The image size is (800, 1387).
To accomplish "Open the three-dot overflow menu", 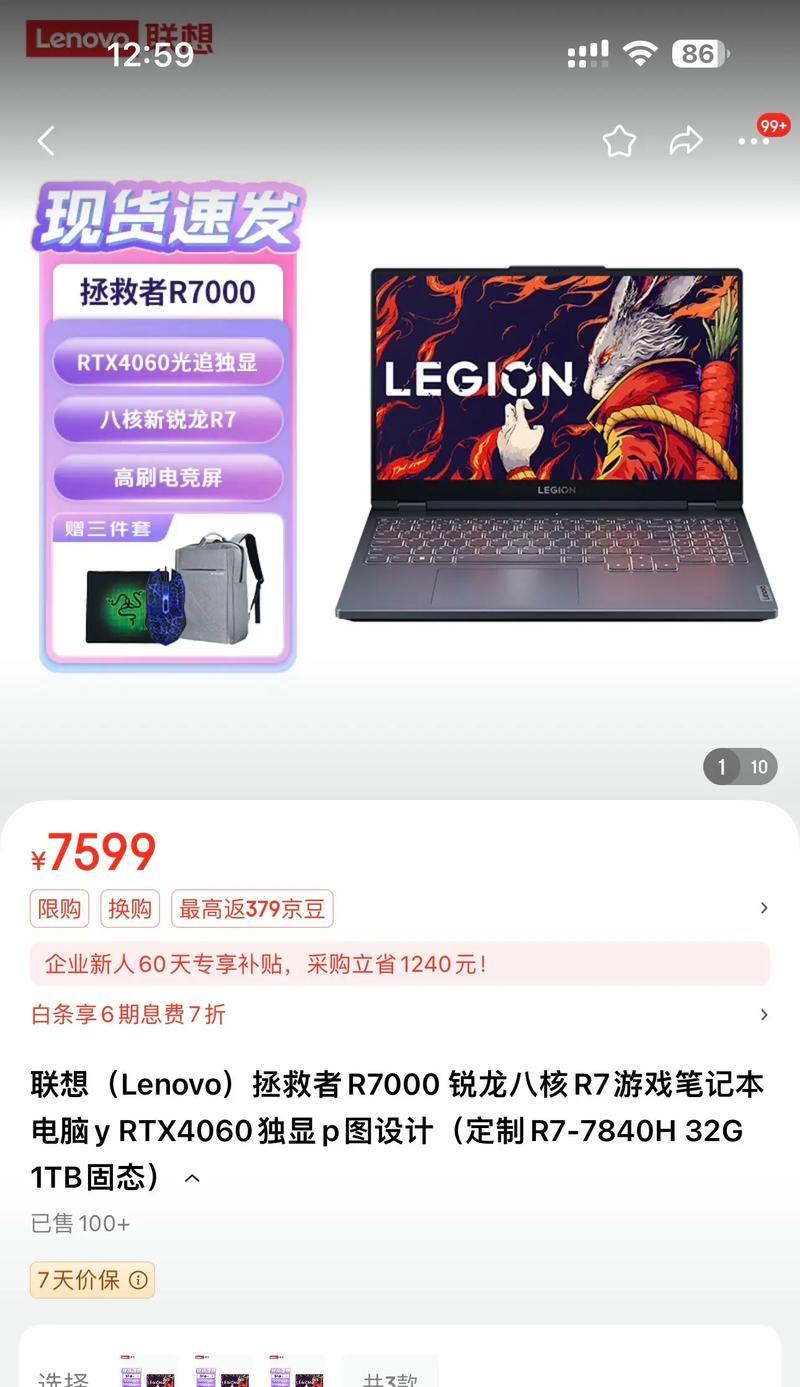I will tap(754, 141).
